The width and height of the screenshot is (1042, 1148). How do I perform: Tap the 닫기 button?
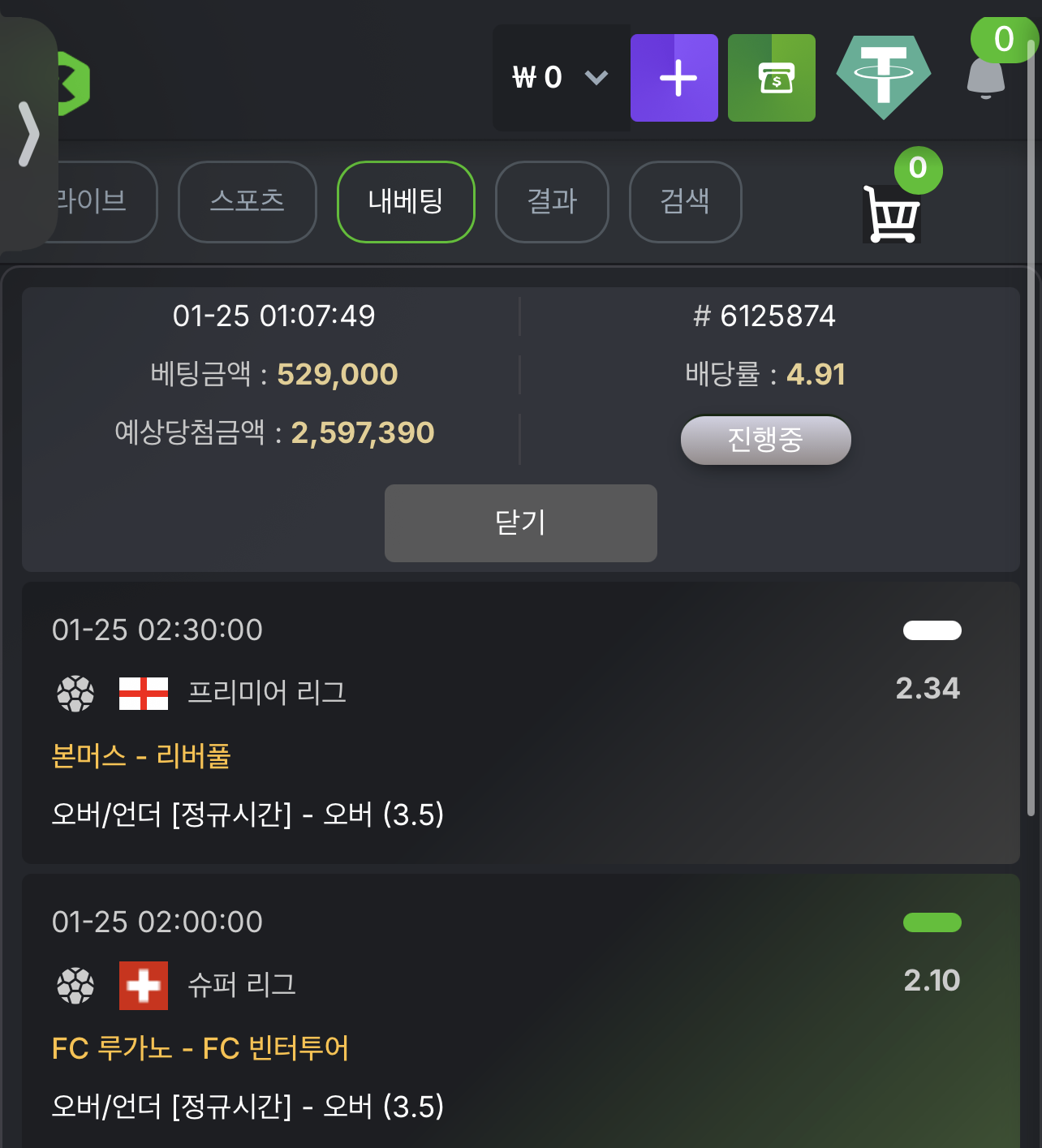point(520,523)
